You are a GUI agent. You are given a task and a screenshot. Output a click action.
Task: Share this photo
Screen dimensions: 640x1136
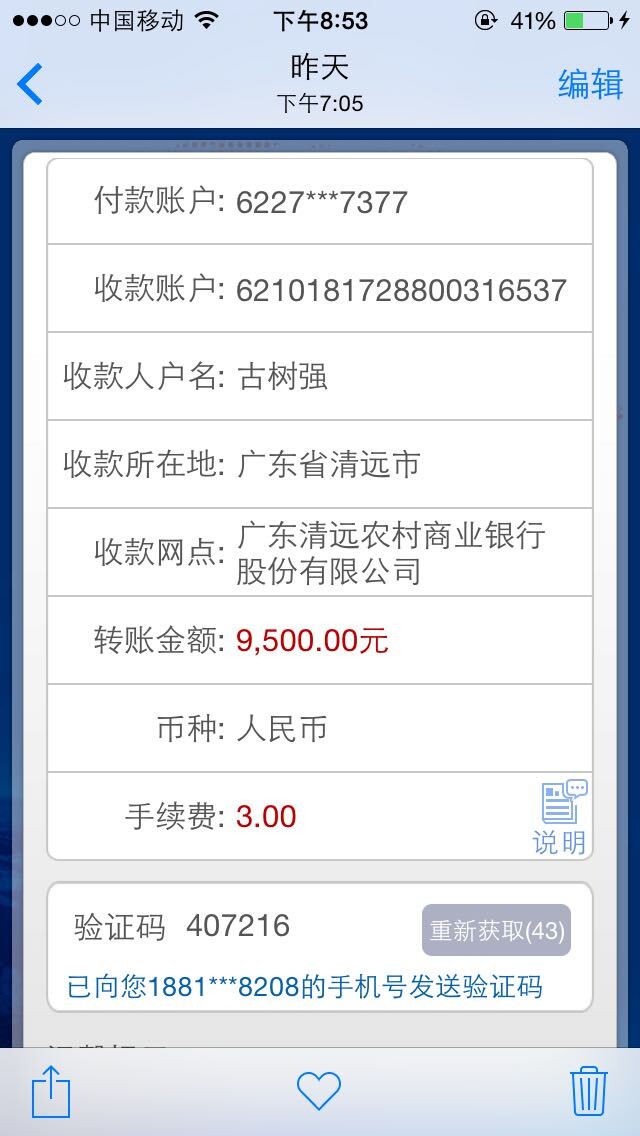pos(51,1091)
